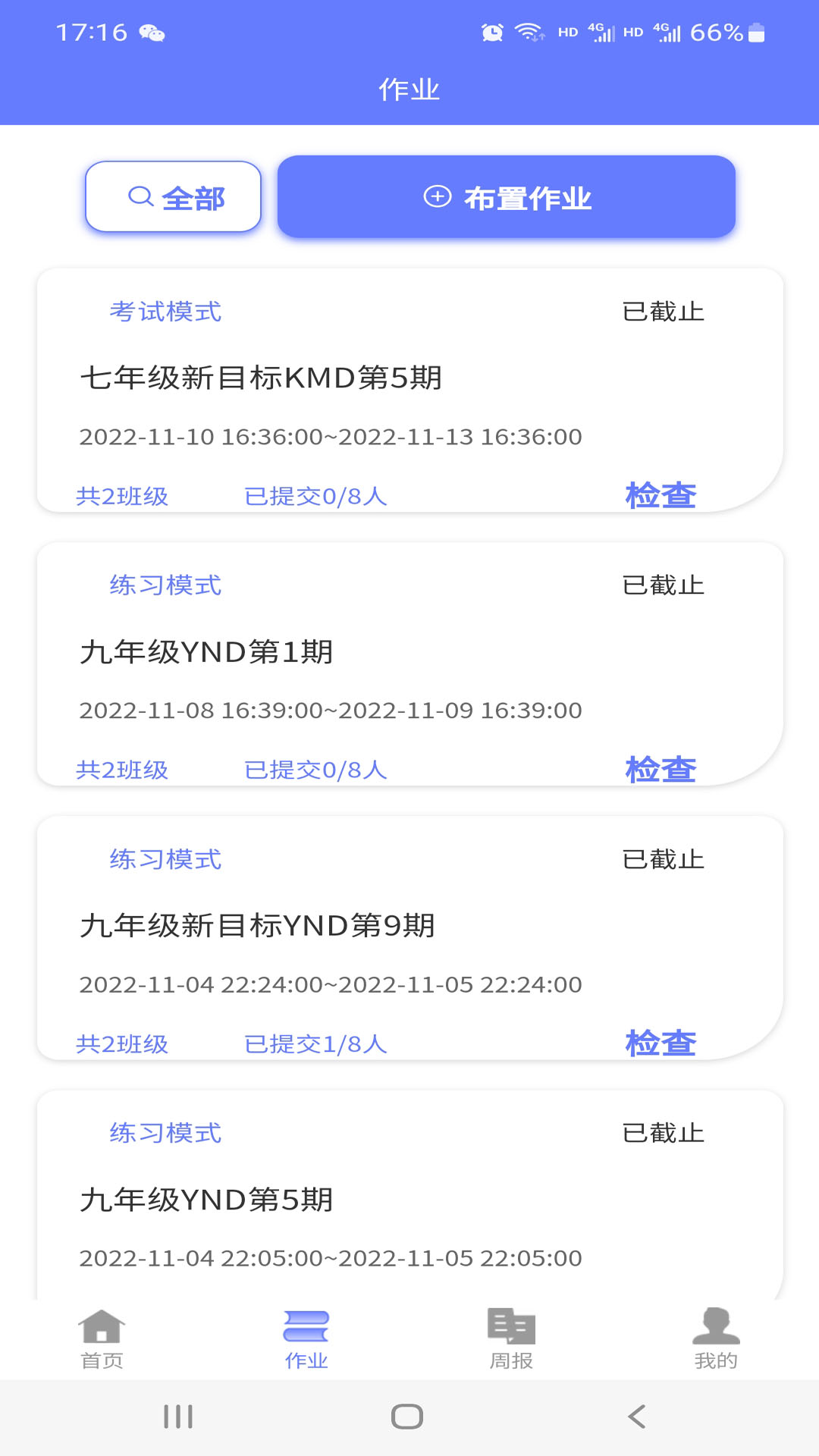Open the 全部 filter search button

click(x=174, y=197)
